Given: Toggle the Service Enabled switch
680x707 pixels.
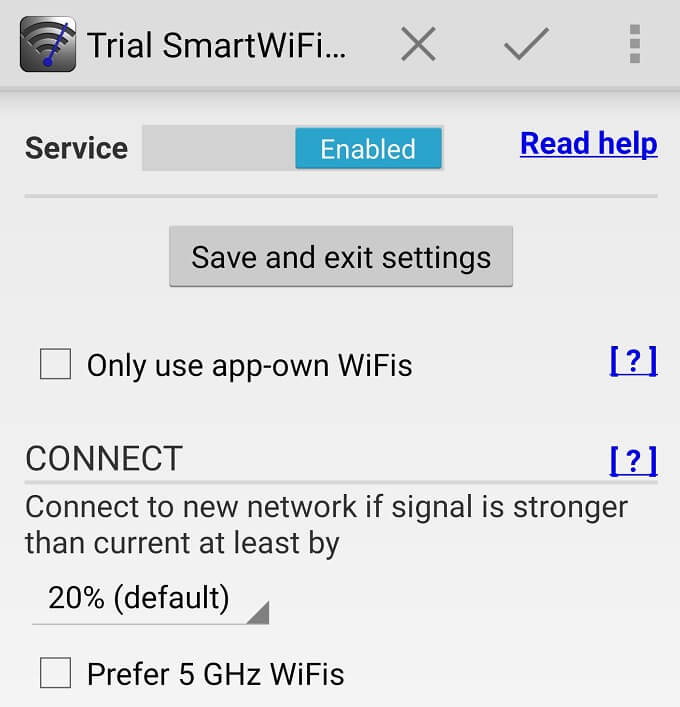Looking at the screenshot, I should point(293,149).
